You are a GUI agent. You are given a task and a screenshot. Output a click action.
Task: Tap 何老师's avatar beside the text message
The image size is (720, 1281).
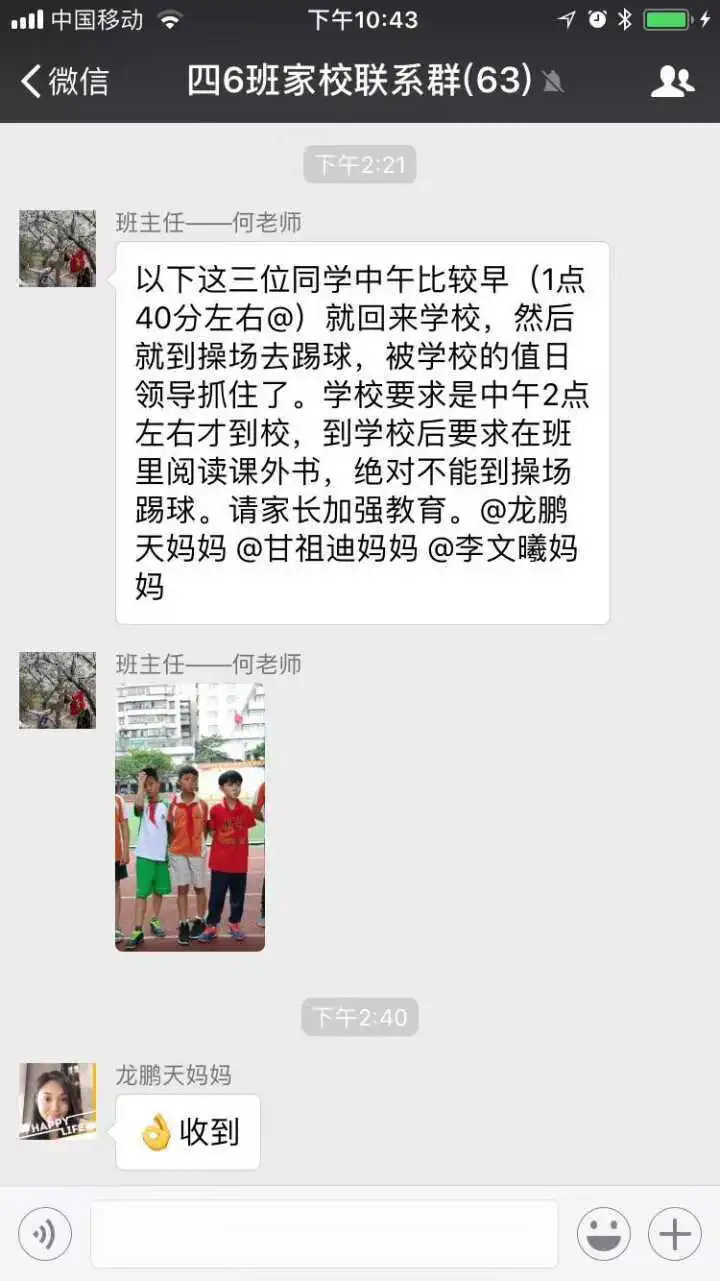point(57,248)
